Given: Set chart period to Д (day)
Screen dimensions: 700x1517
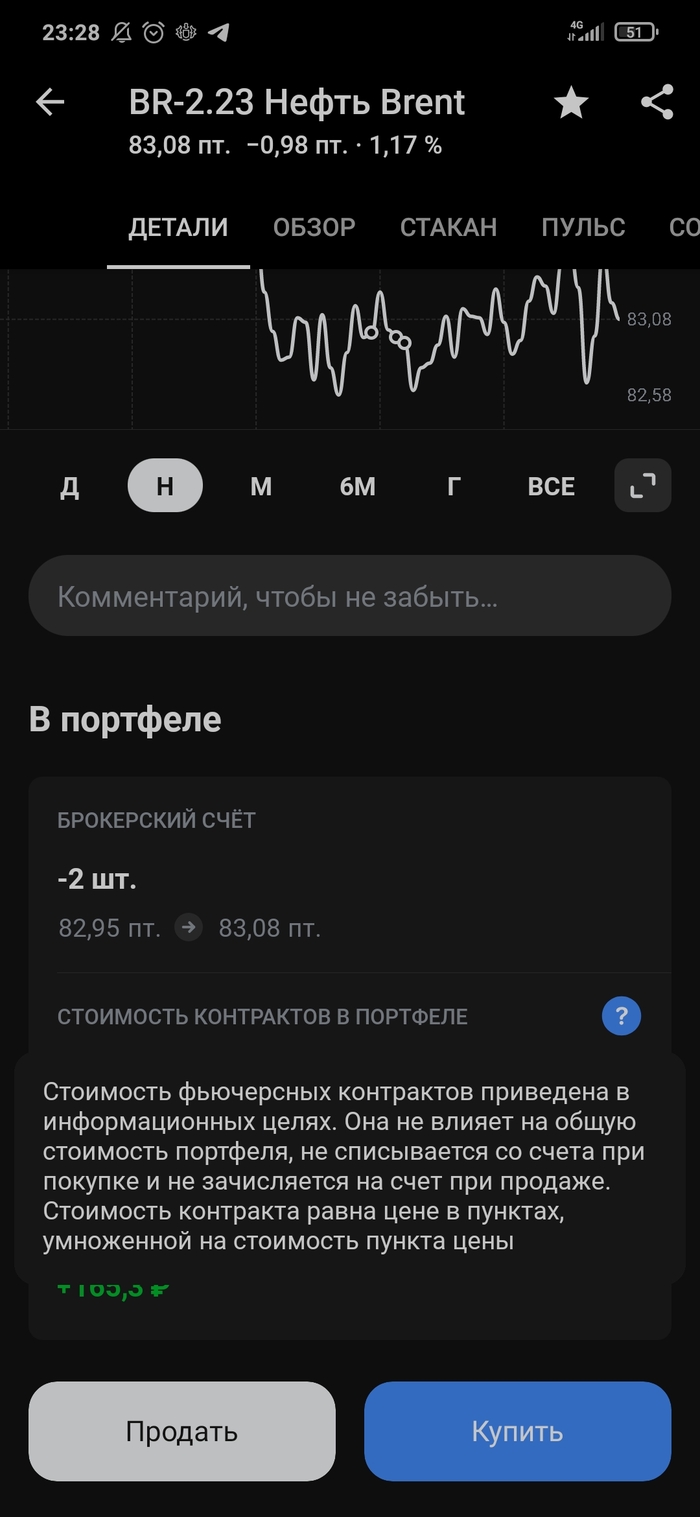Looking at the screenshot, I should click(x=69, y=487).
